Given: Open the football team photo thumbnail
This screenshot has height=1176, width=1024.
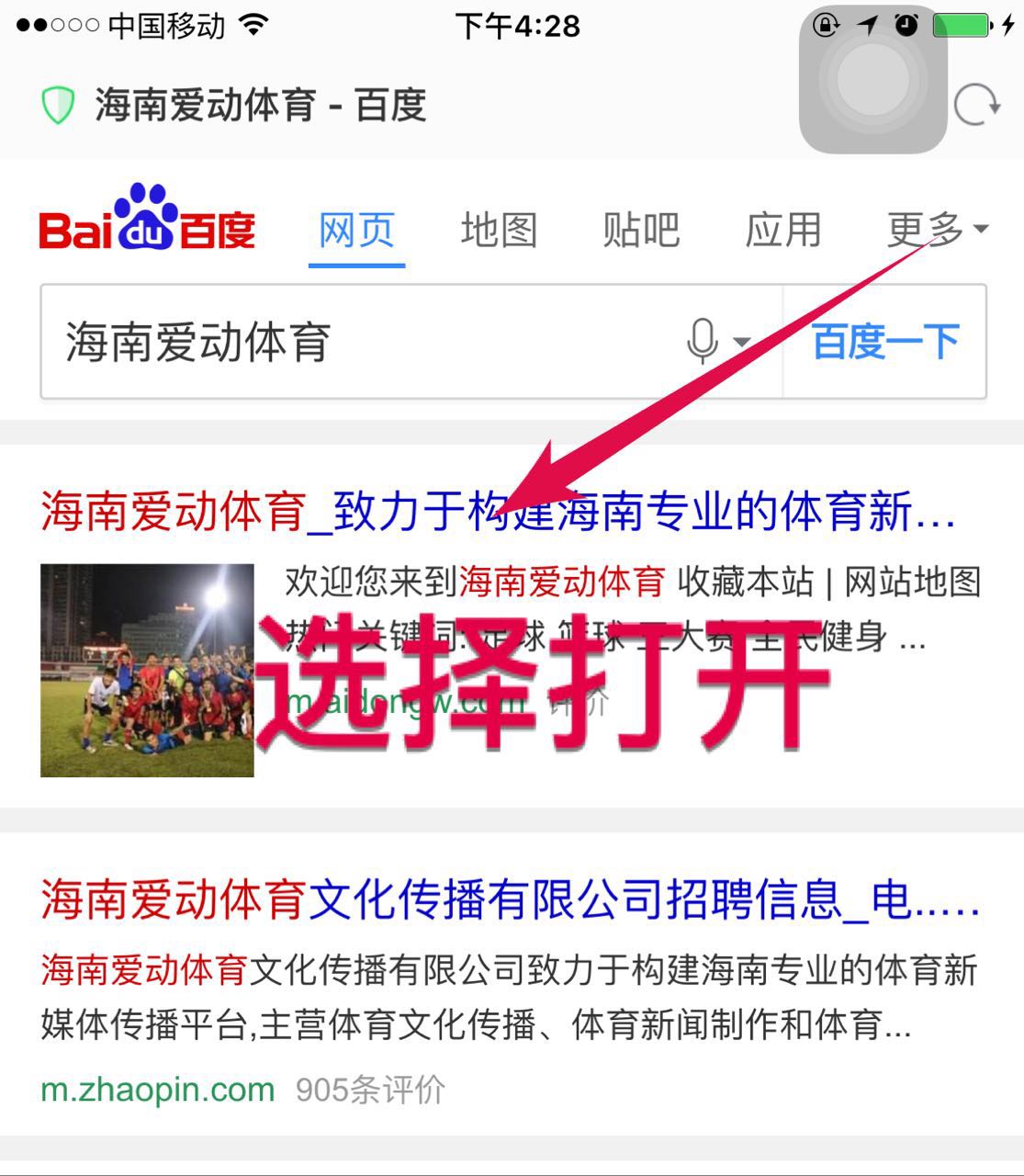Looking at the screenshot, I should coord(147,670).
